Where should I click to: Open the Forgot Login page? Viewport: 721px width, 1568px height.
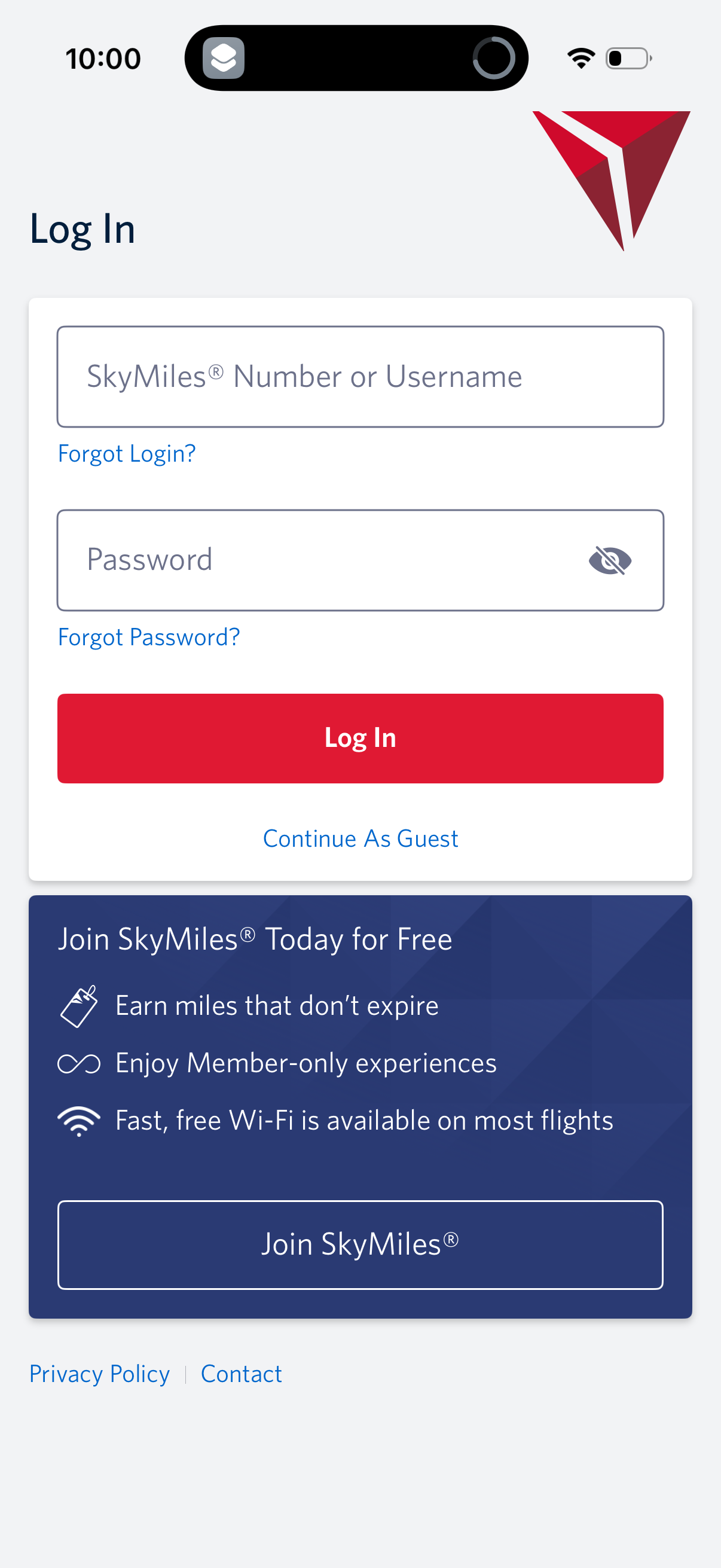[127, 453]
